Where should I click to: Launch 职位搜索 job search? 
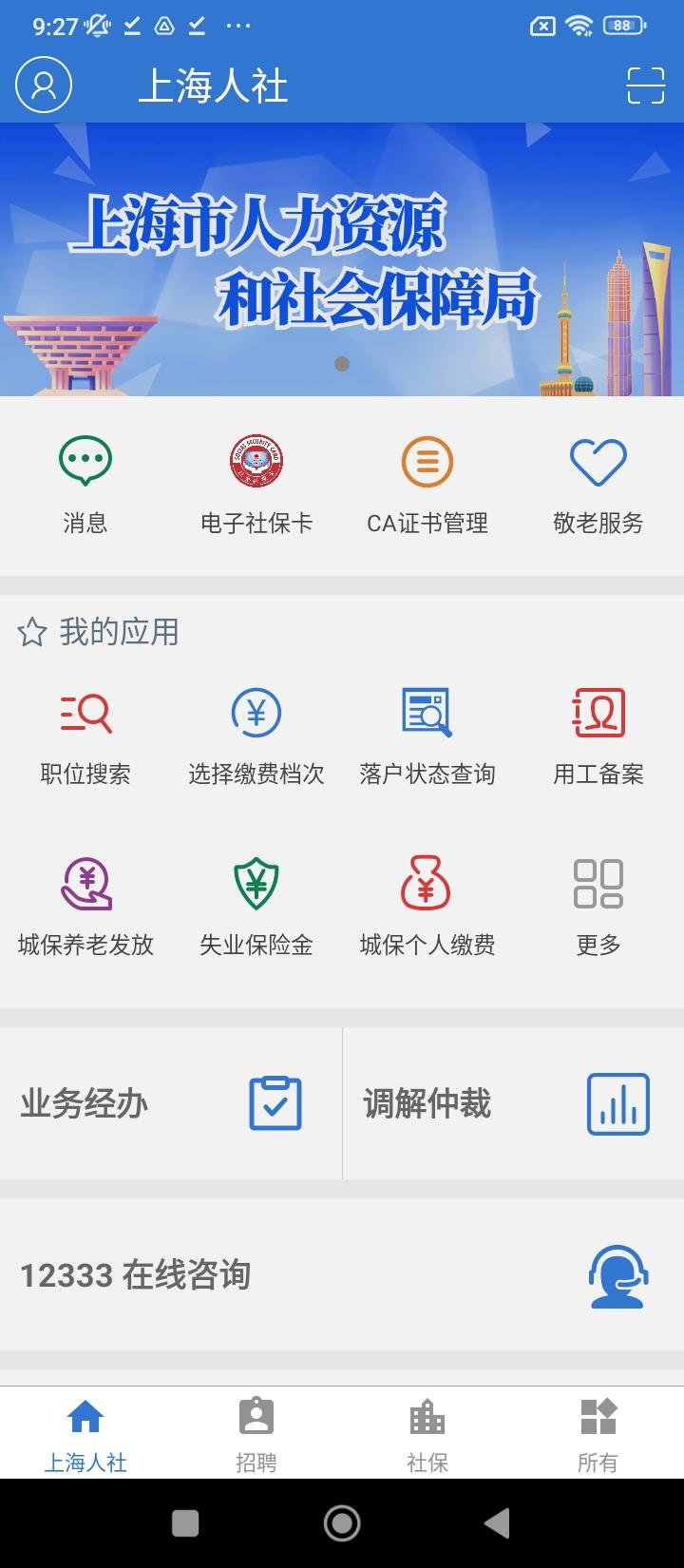coord(85,732)
